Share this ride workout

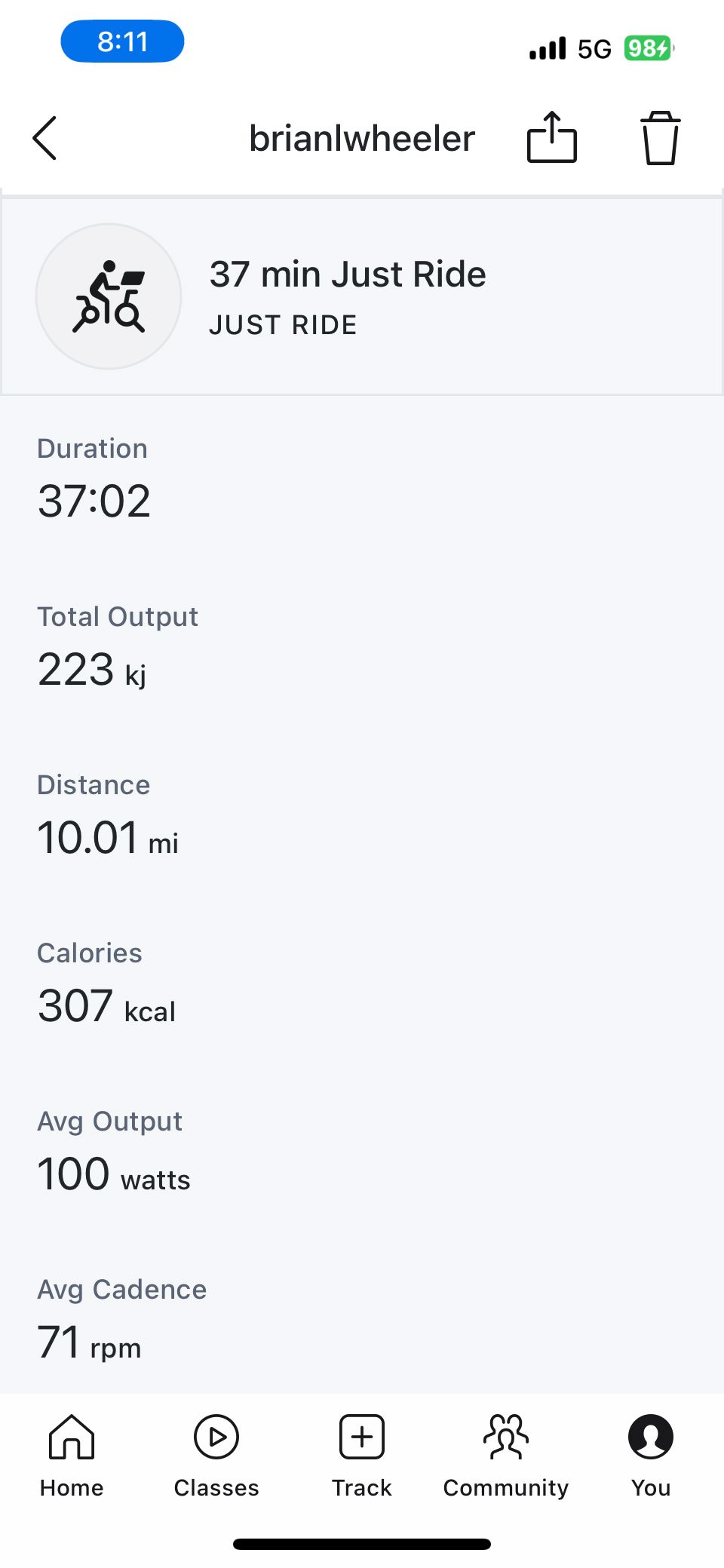tap(551, 137)
